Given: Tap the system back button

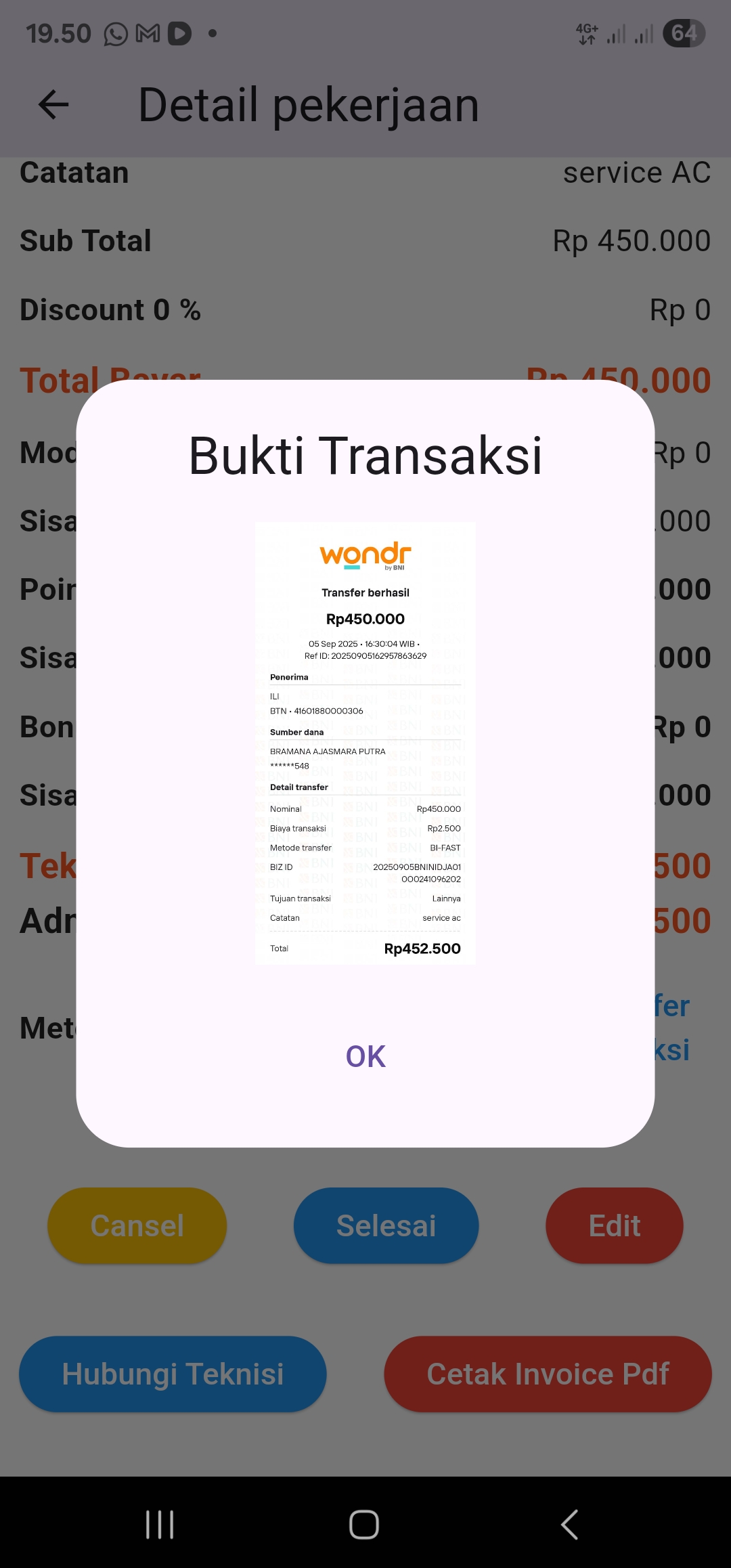Looking at the screenshot, I should pos(569,1525).
